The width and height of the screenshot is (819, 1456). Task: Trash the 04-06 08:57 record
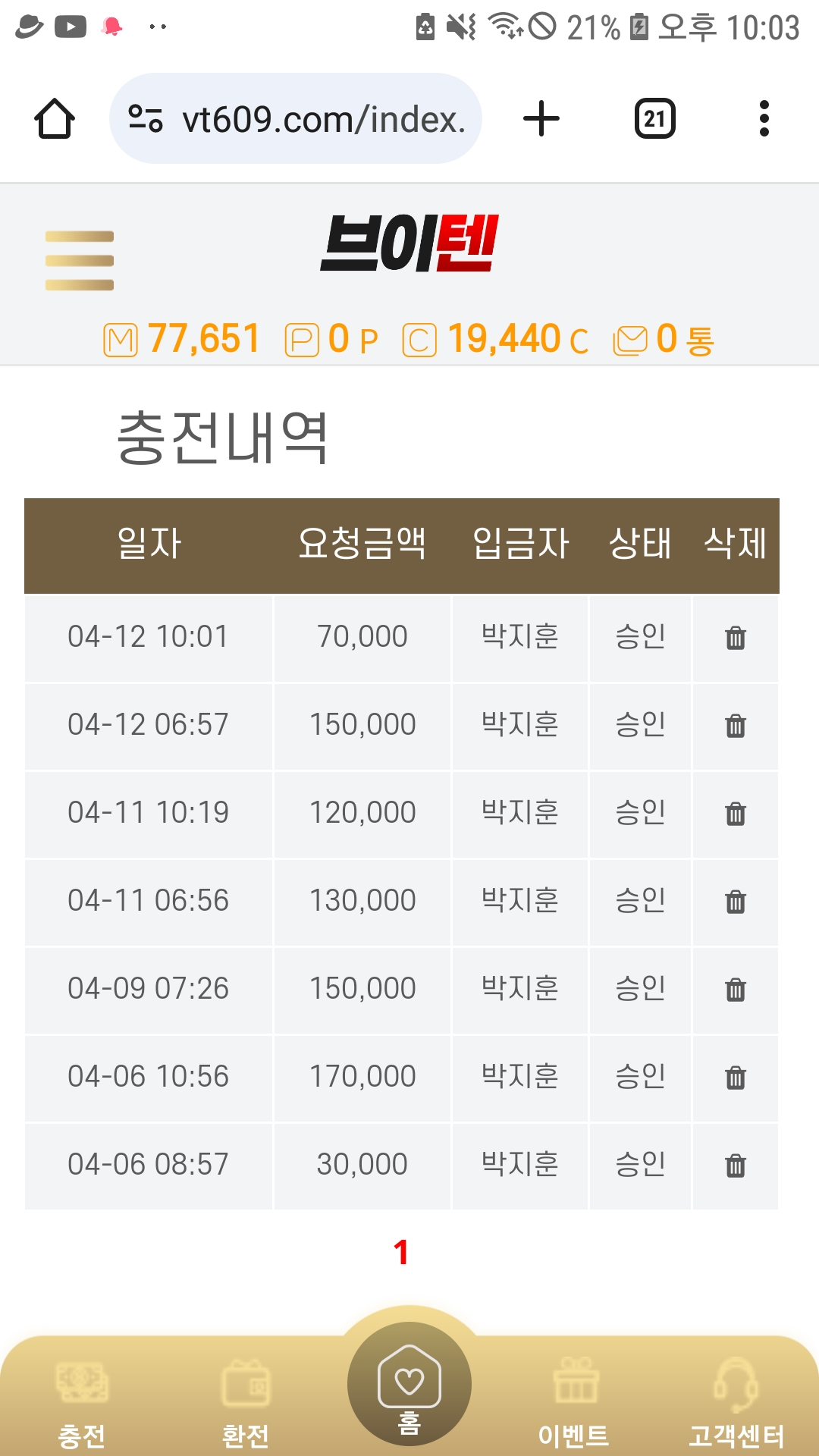click(x=736, y=1166)
